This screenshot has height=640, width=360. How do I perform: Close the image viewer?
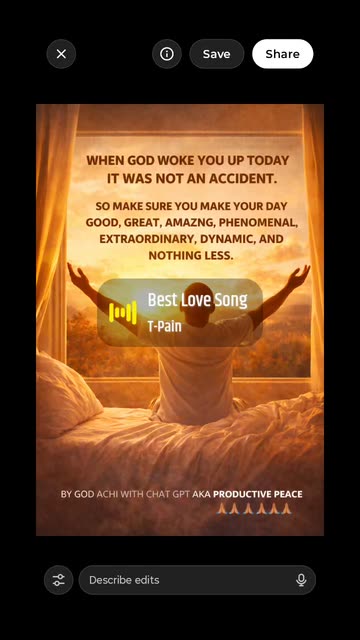[61, 54]
